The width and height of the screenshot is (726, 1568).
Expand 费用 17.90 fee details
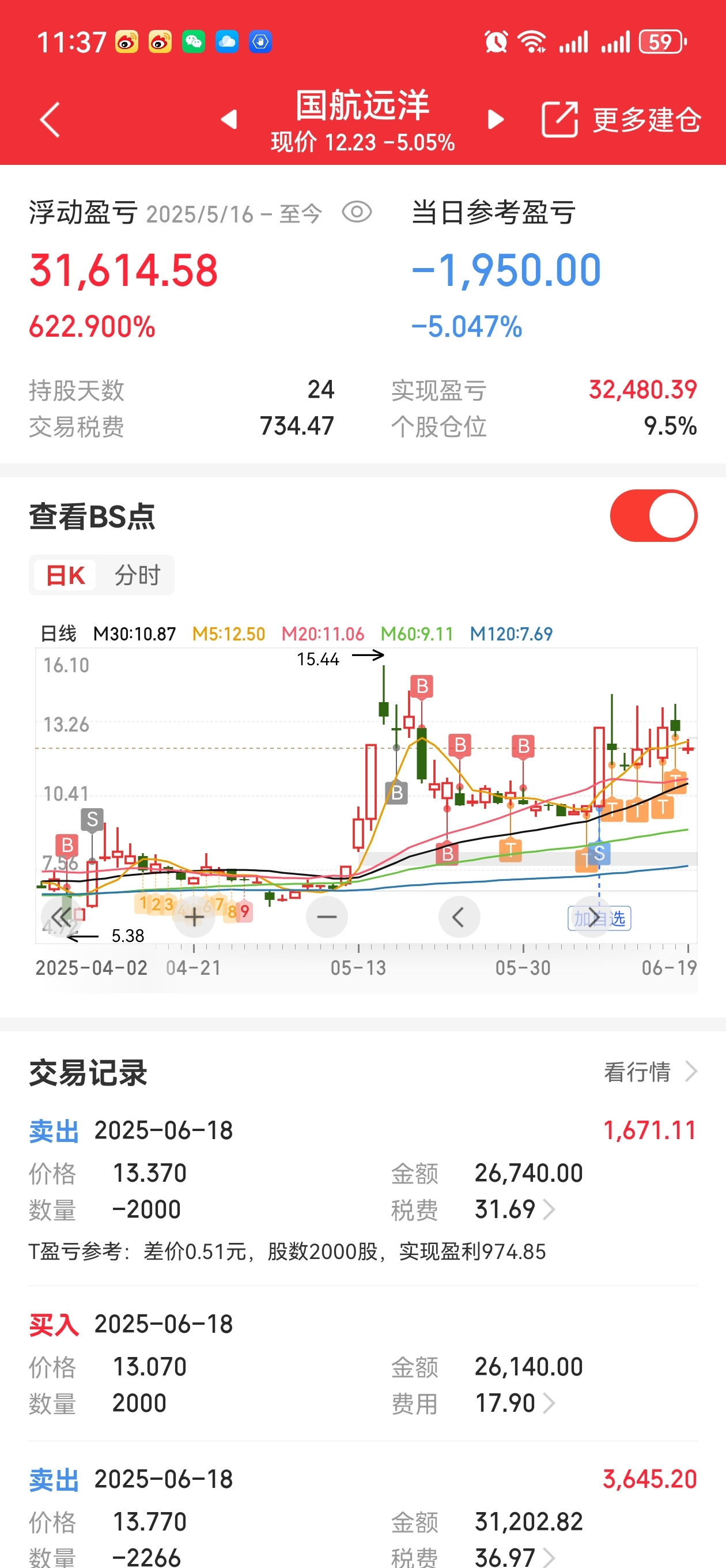coord(515,1403)
